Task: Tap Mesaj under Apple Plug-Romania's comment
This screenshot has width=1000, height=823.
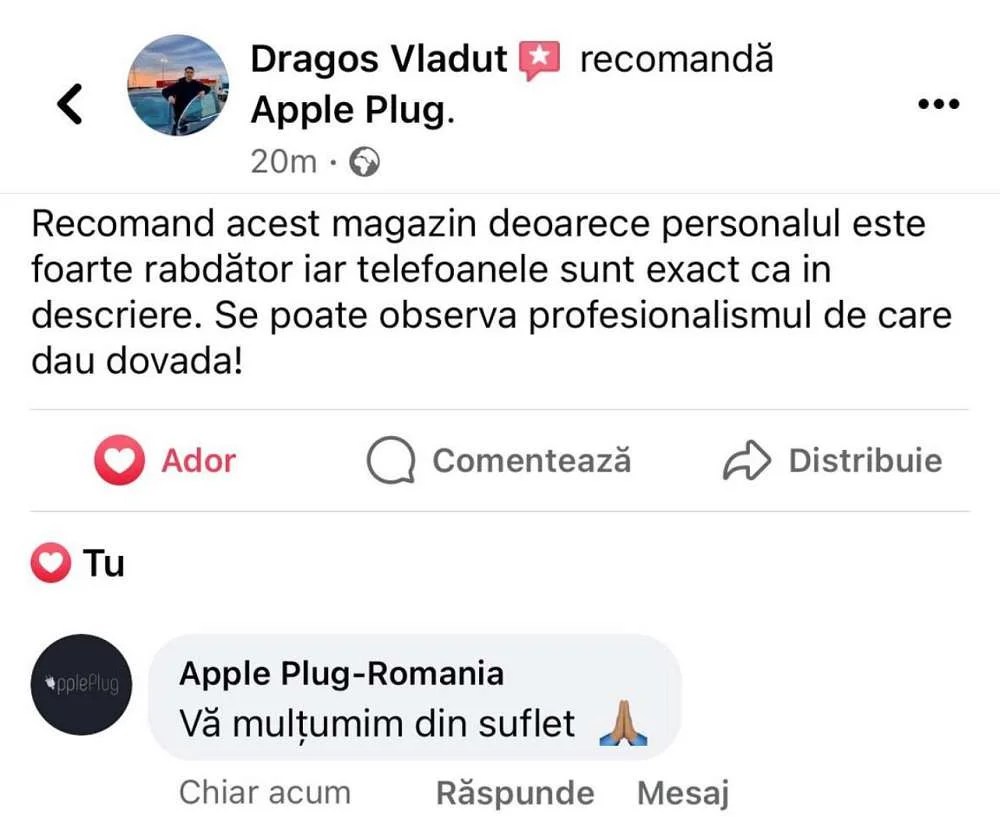Action: point(683,794)
